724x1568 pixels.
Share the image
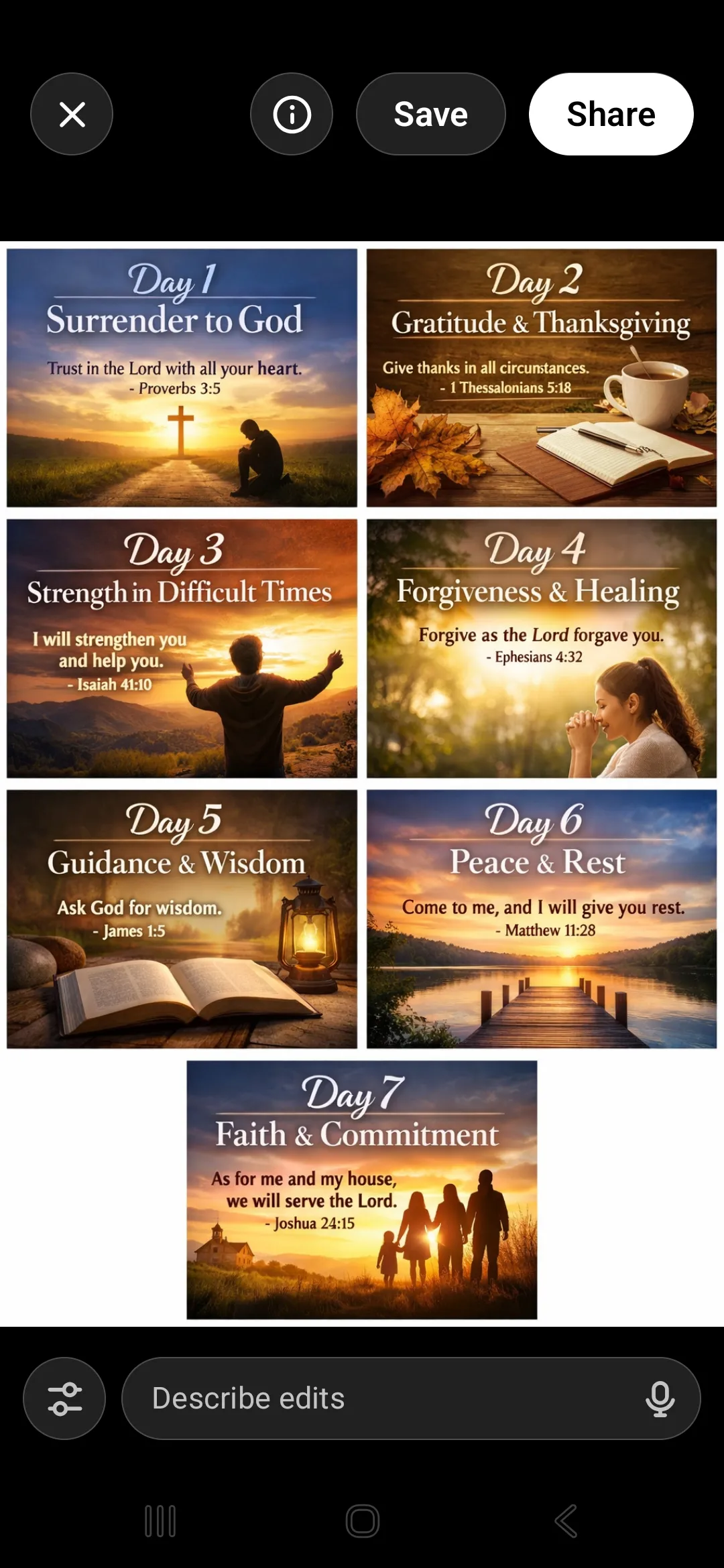611,114
